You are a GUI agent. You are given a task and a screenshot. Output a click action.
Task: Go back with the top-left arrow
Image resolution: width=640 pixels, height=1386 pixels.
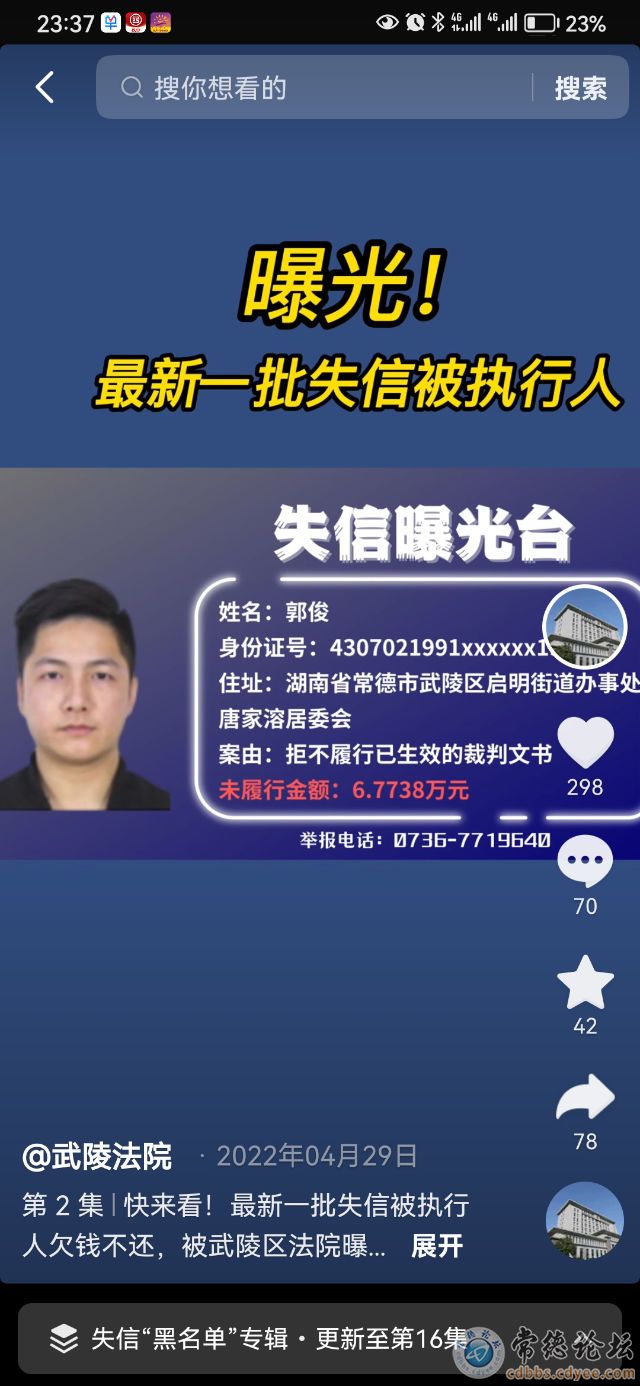45,88
